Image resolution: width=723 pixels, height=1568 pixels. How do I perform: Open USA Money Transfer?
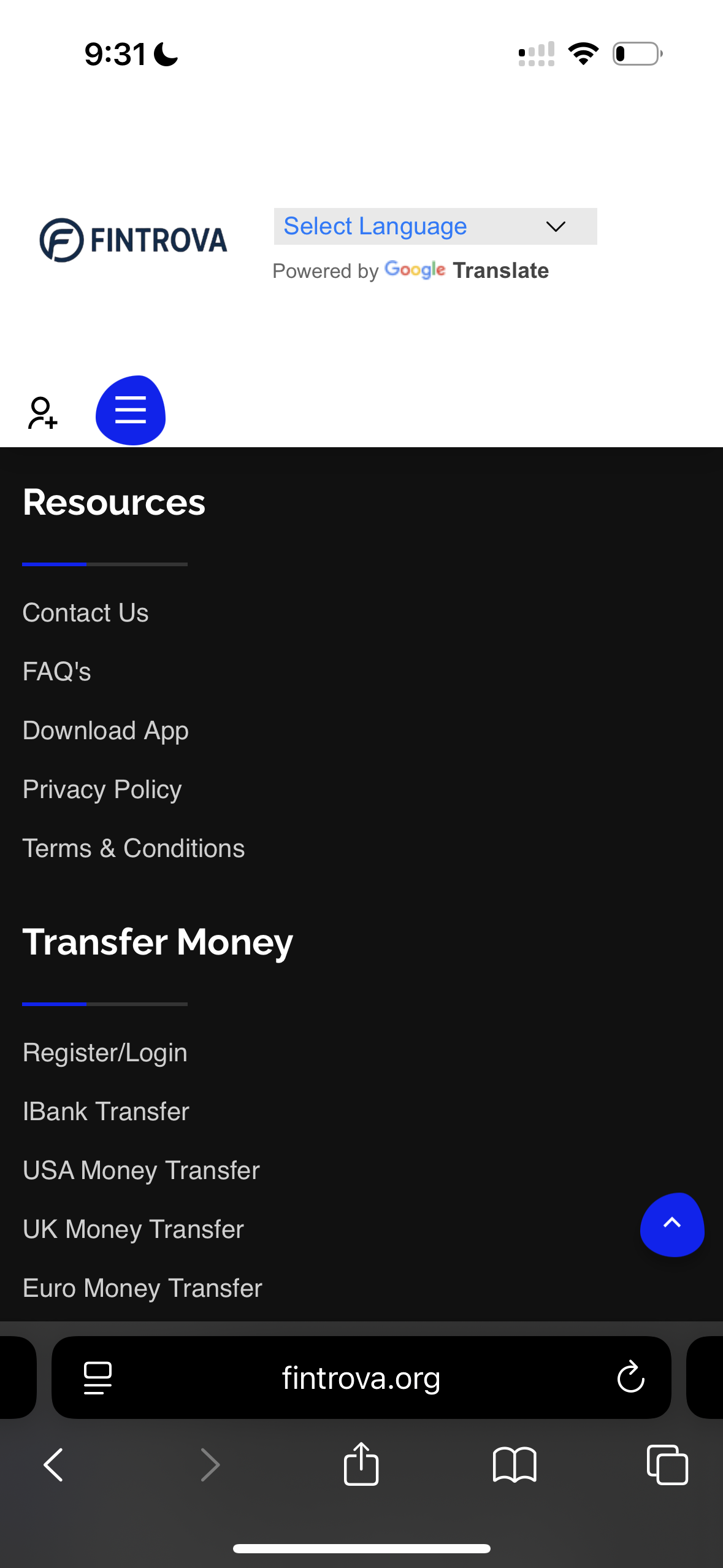click(141, 1170)
